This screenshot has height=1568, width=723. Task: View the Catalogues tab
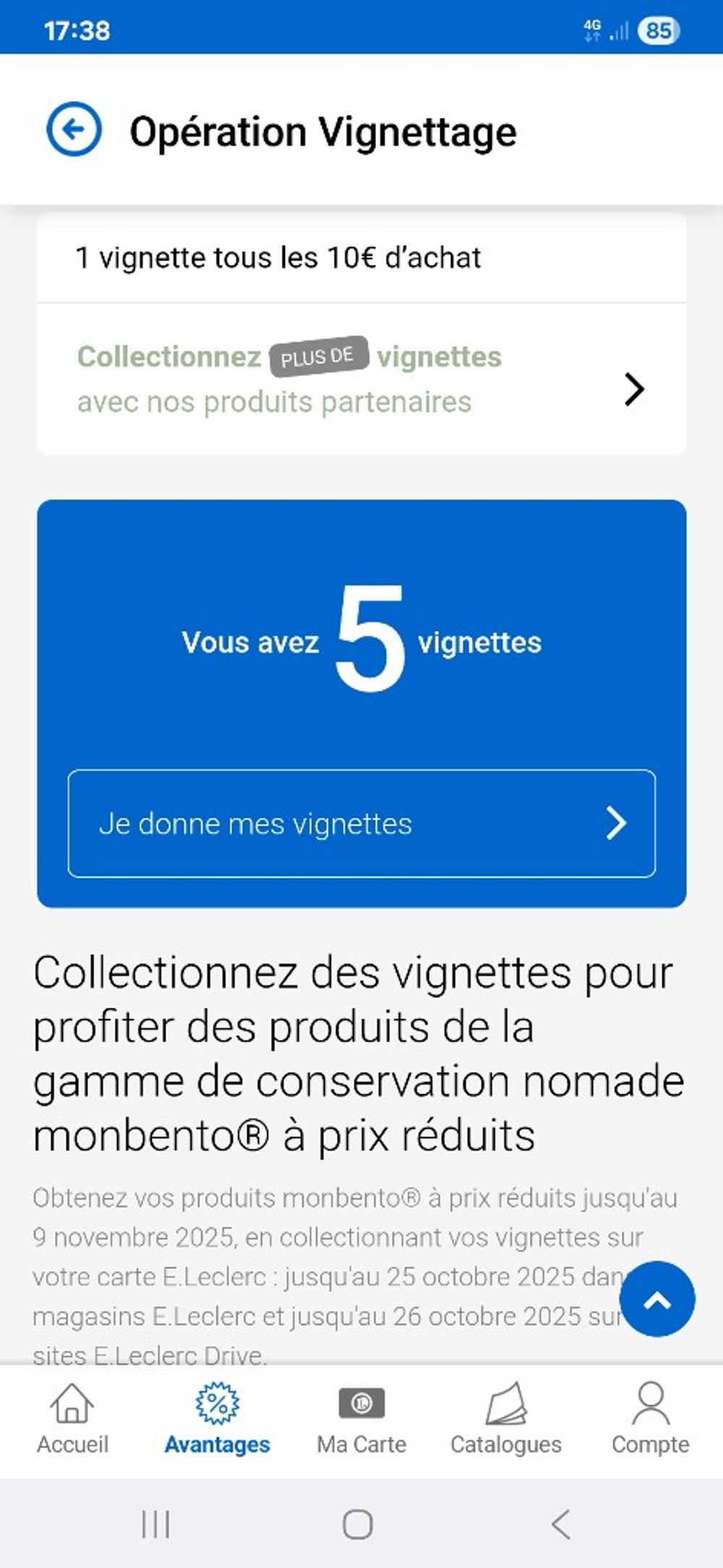pyautogui.click(x=506, y=1418)
